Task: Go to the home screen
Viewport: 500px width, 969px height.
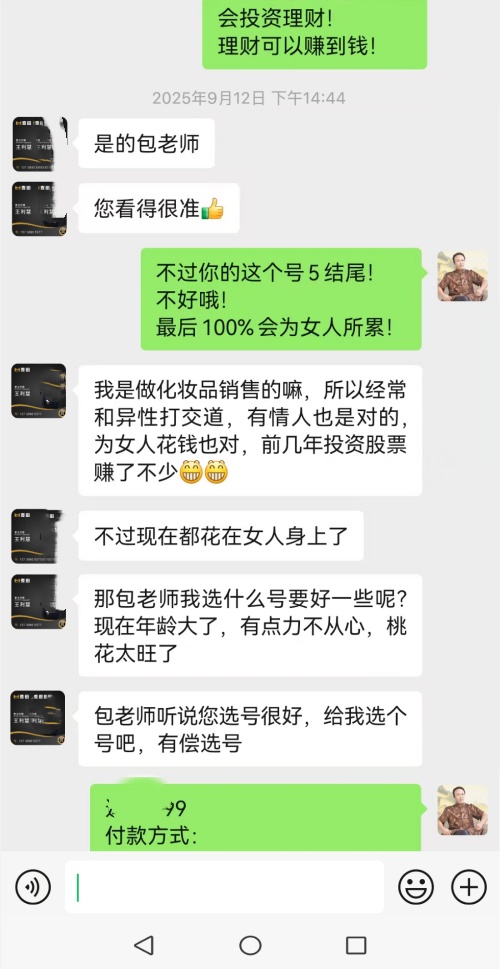Action: [x=250, y=945]
